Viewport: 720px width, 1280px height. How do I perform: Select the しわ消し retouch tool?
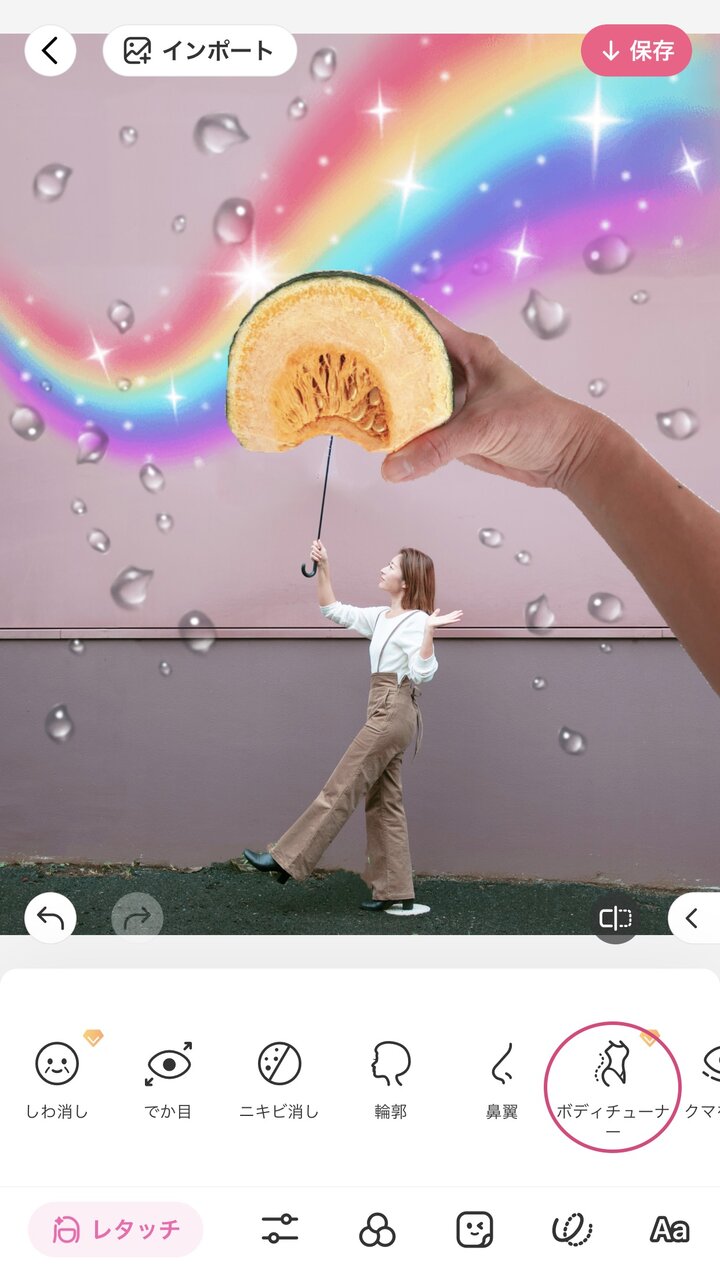pos(57,1078)
